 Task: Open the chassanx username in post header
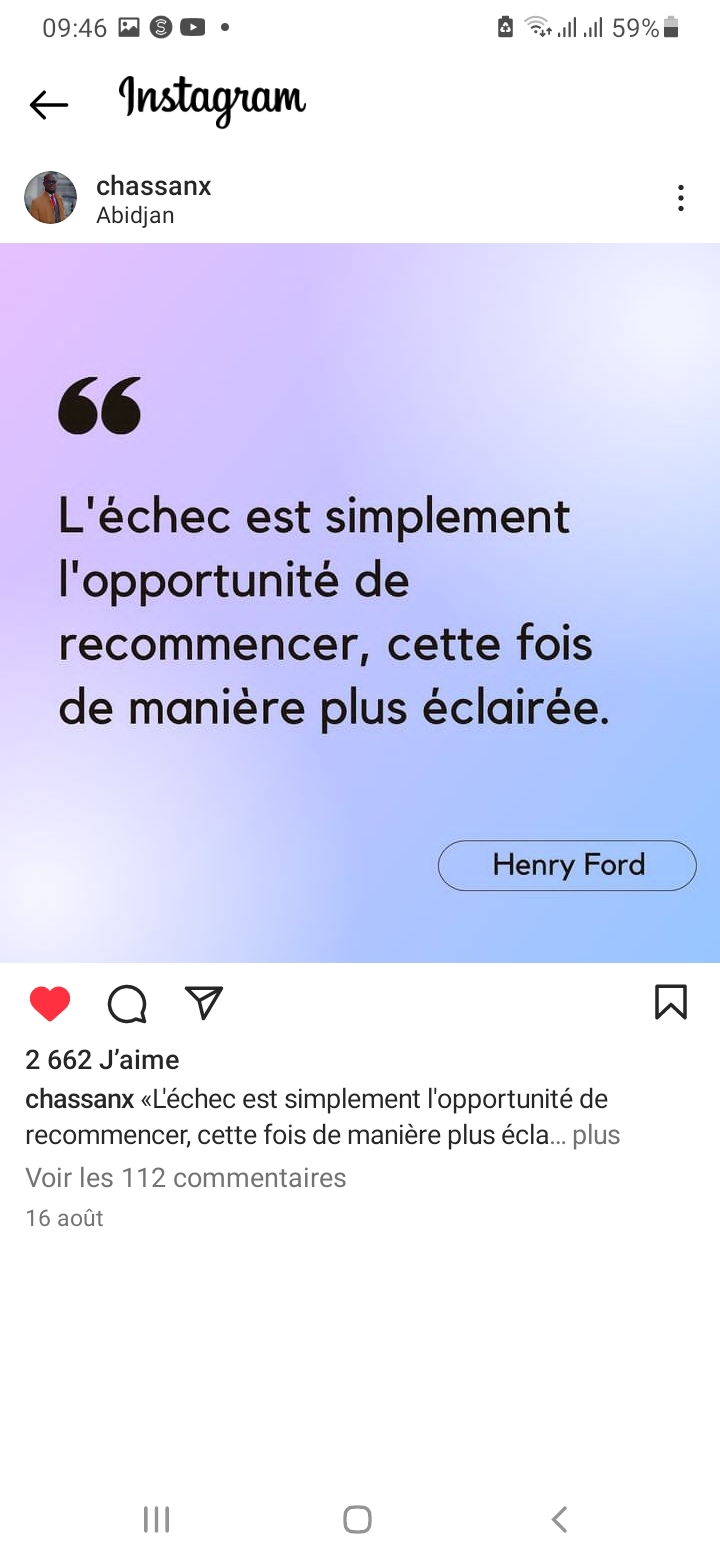click(x=153, y=186)
